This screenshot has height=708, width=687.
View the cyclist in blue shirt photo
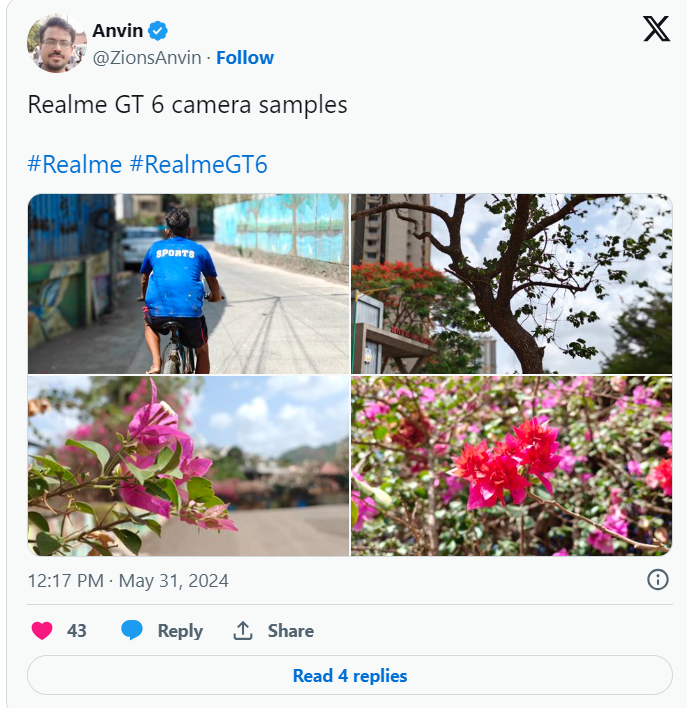(x=189, y=284)
